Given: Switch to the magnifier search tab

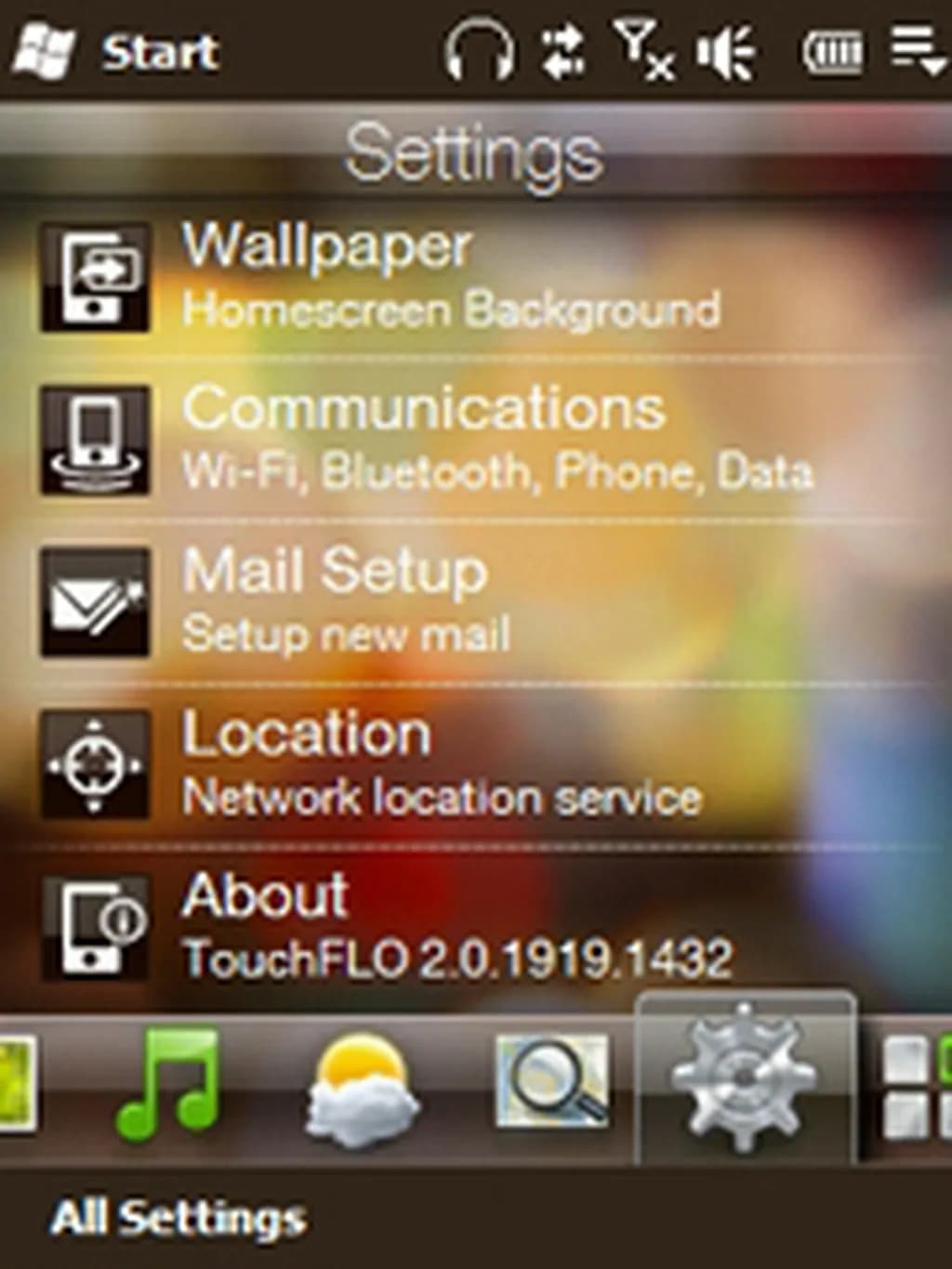Looking at the screenshot, I should (553, 1083).
